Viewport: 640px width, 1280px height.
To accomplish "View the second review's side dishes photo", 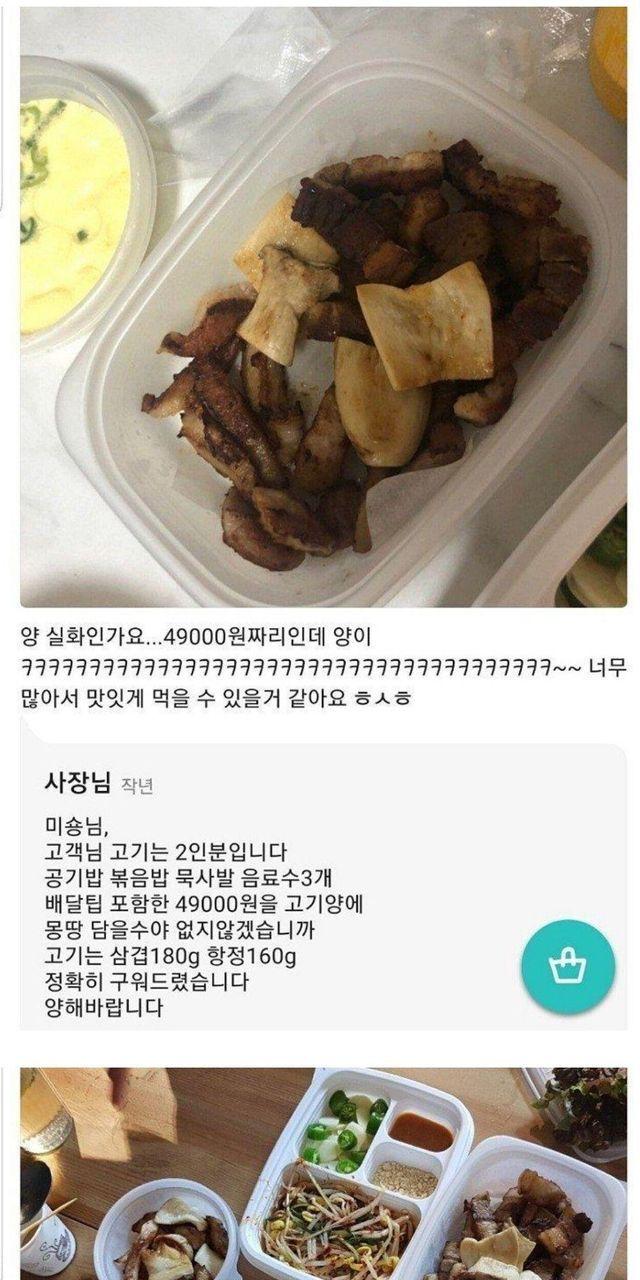I will [x=323, y=1177].
